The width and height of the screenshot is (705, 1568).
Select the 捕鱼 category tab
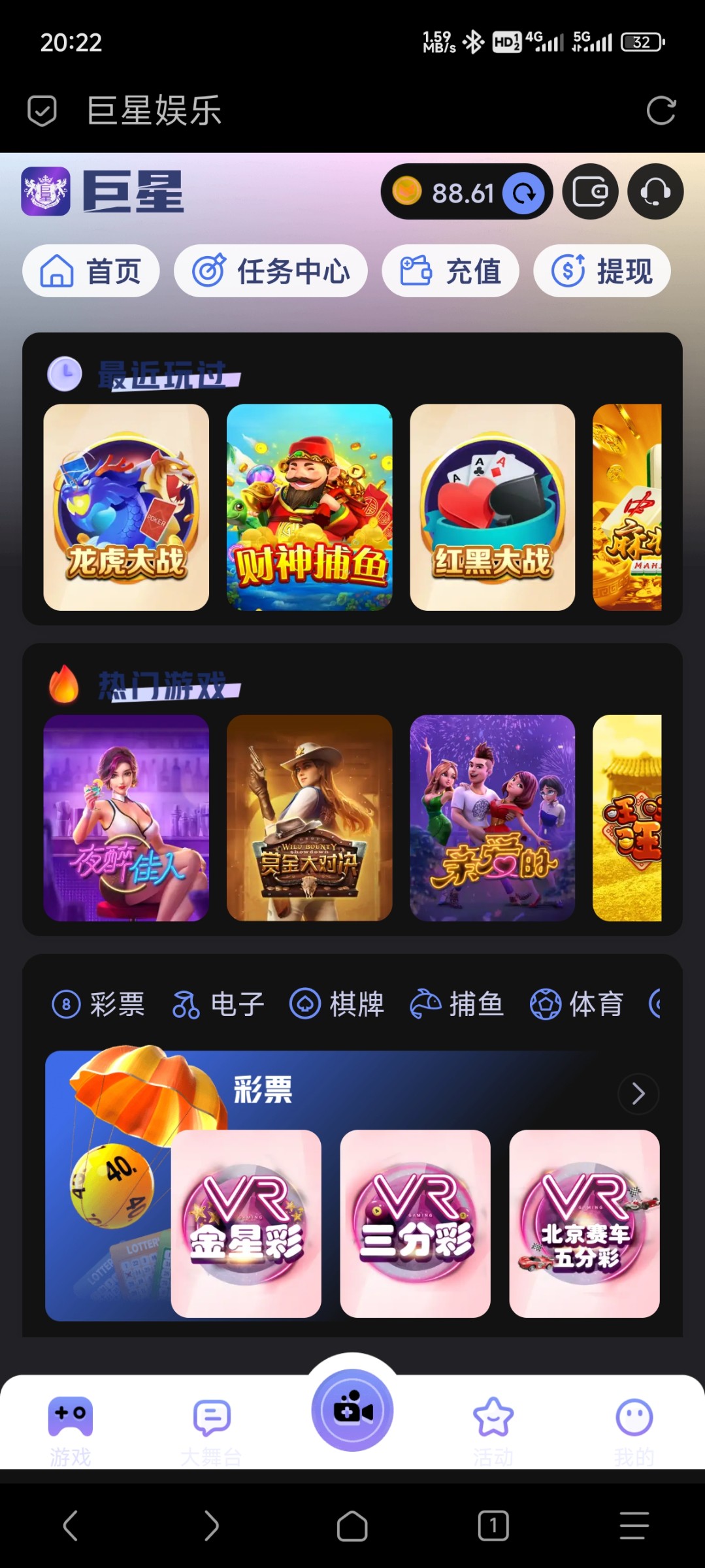457,1004
